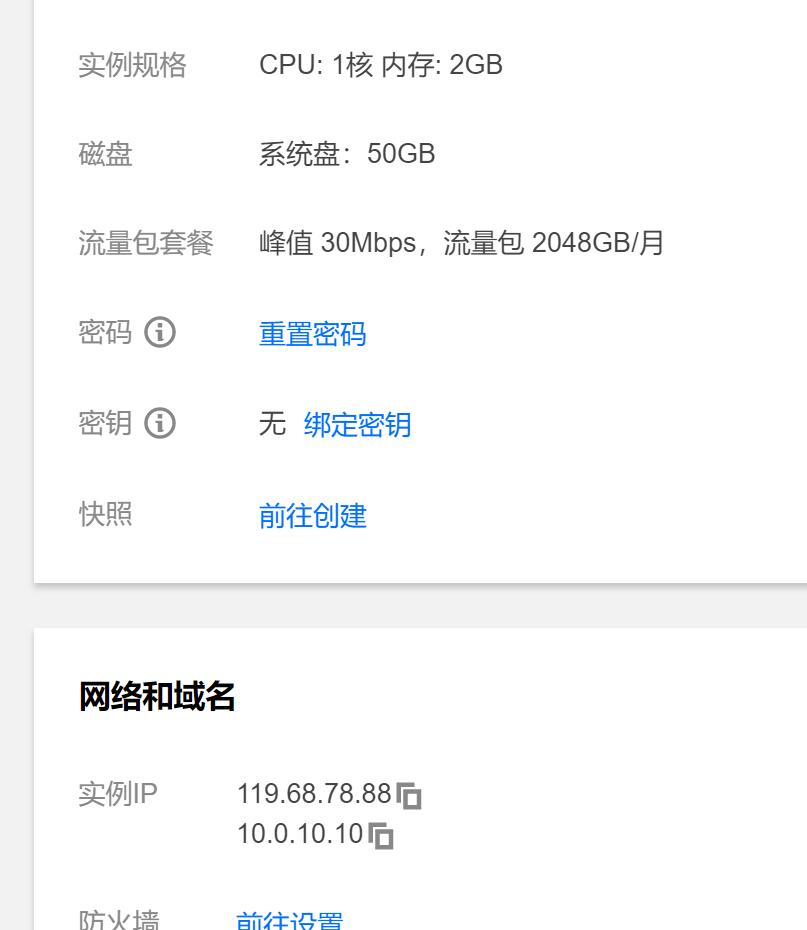This screenshot has width=807, height=930.
Task: Copy the IP address 10.0.10.10
Action: (x=381, y=836)
